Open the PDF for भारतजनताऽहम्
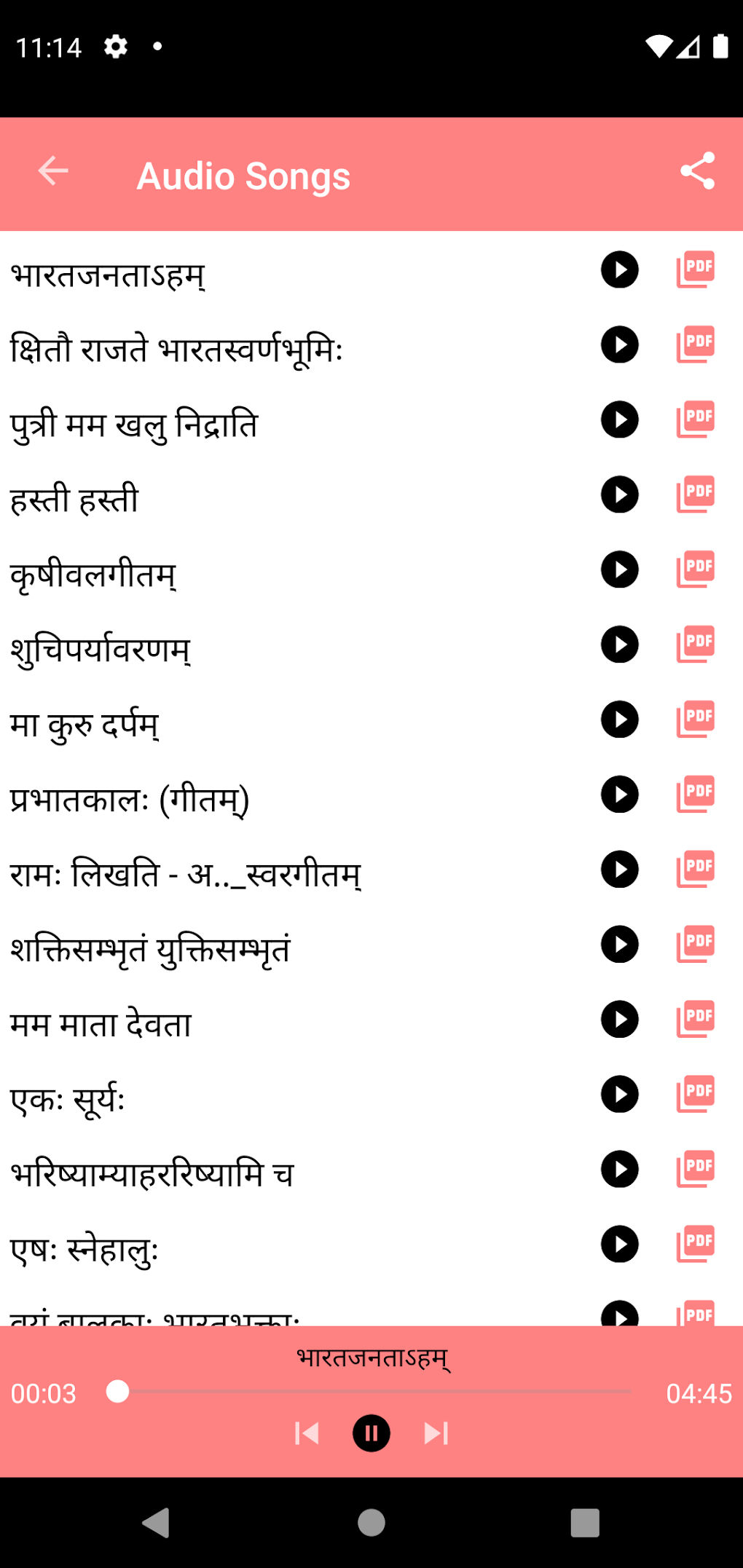This screenshot has width=743, height=1568. (695, 270)
